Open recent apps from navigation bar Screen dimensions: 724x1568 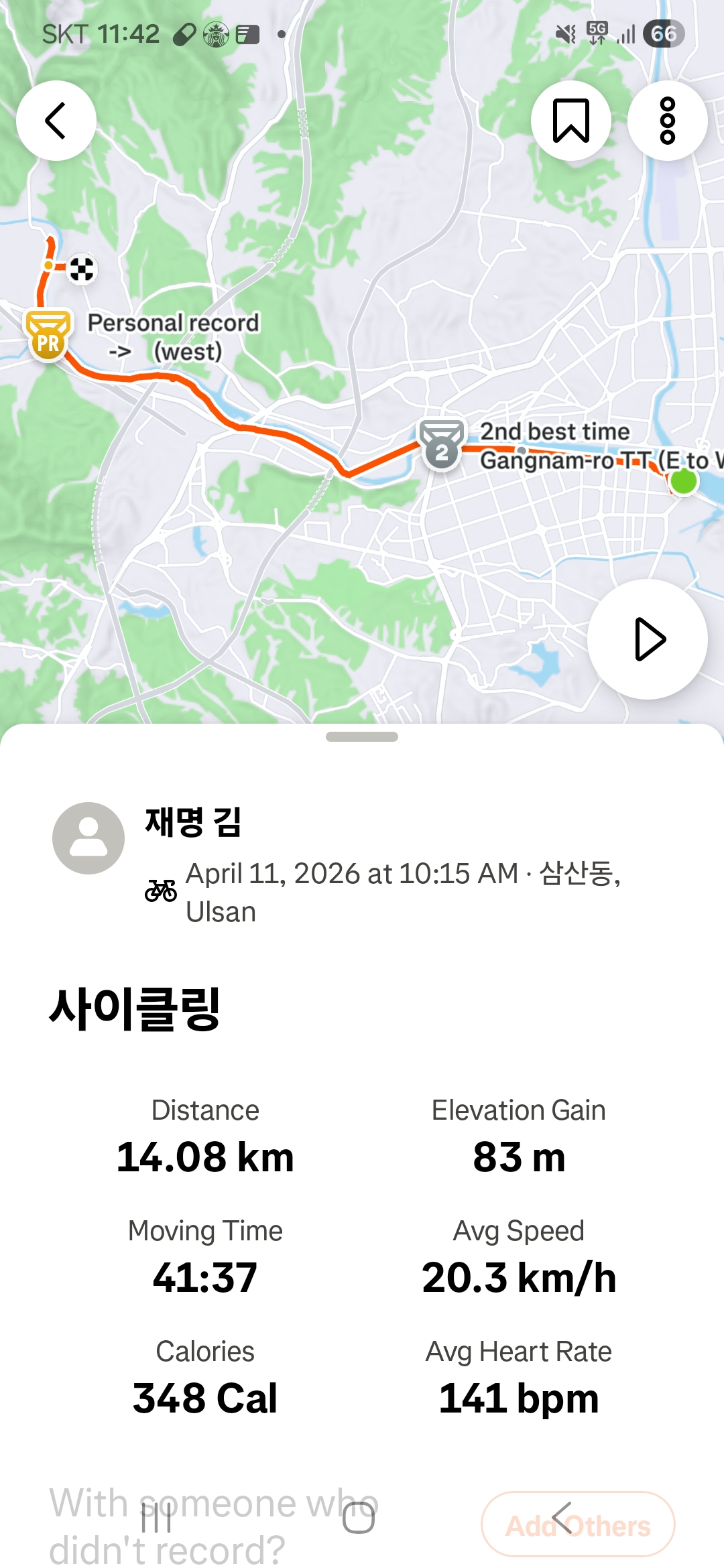156,1518
